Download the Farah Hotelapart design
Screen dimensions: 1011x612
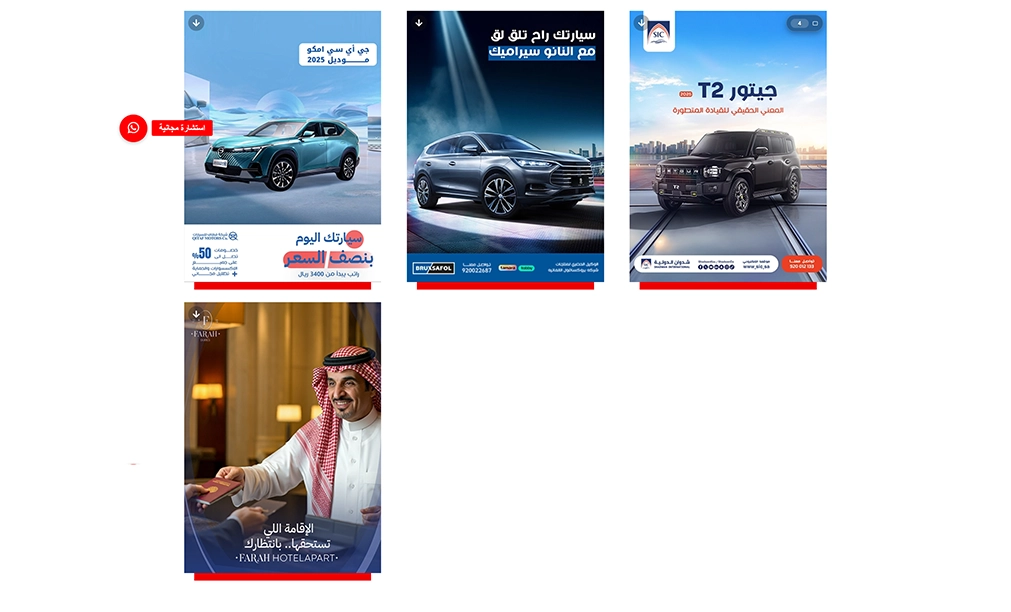(x=196, y=314)
